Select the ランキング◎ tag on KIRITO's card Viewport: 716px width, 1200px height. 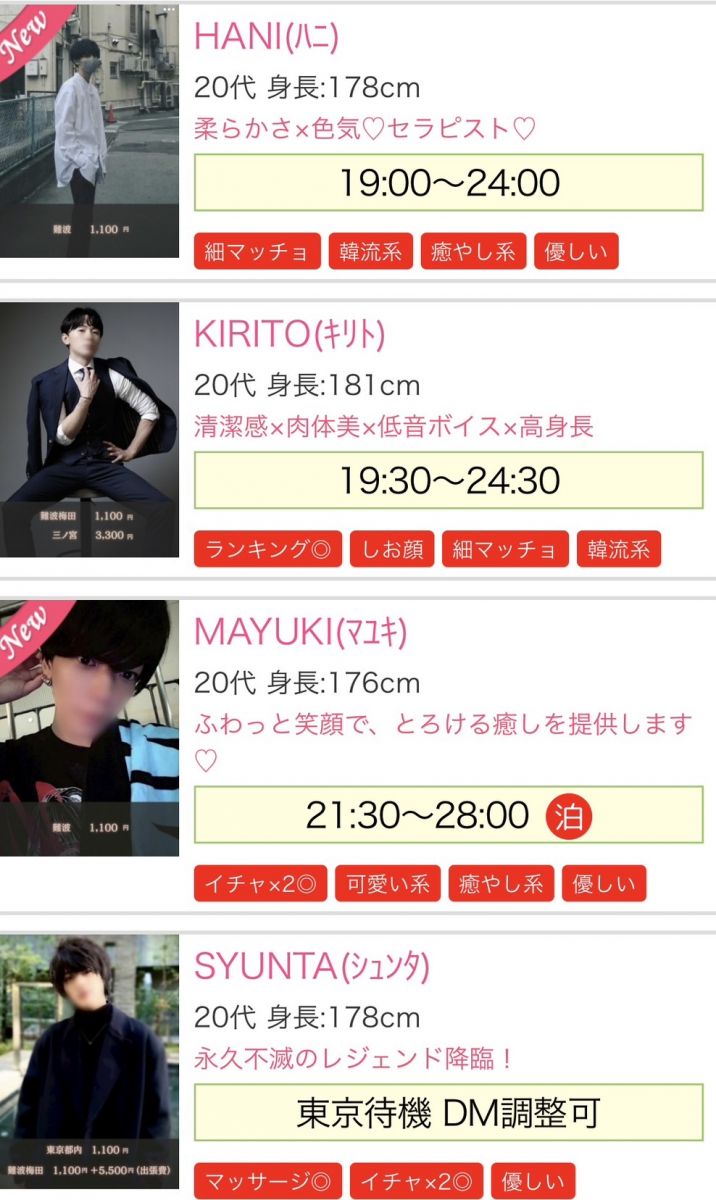[268, 549]
